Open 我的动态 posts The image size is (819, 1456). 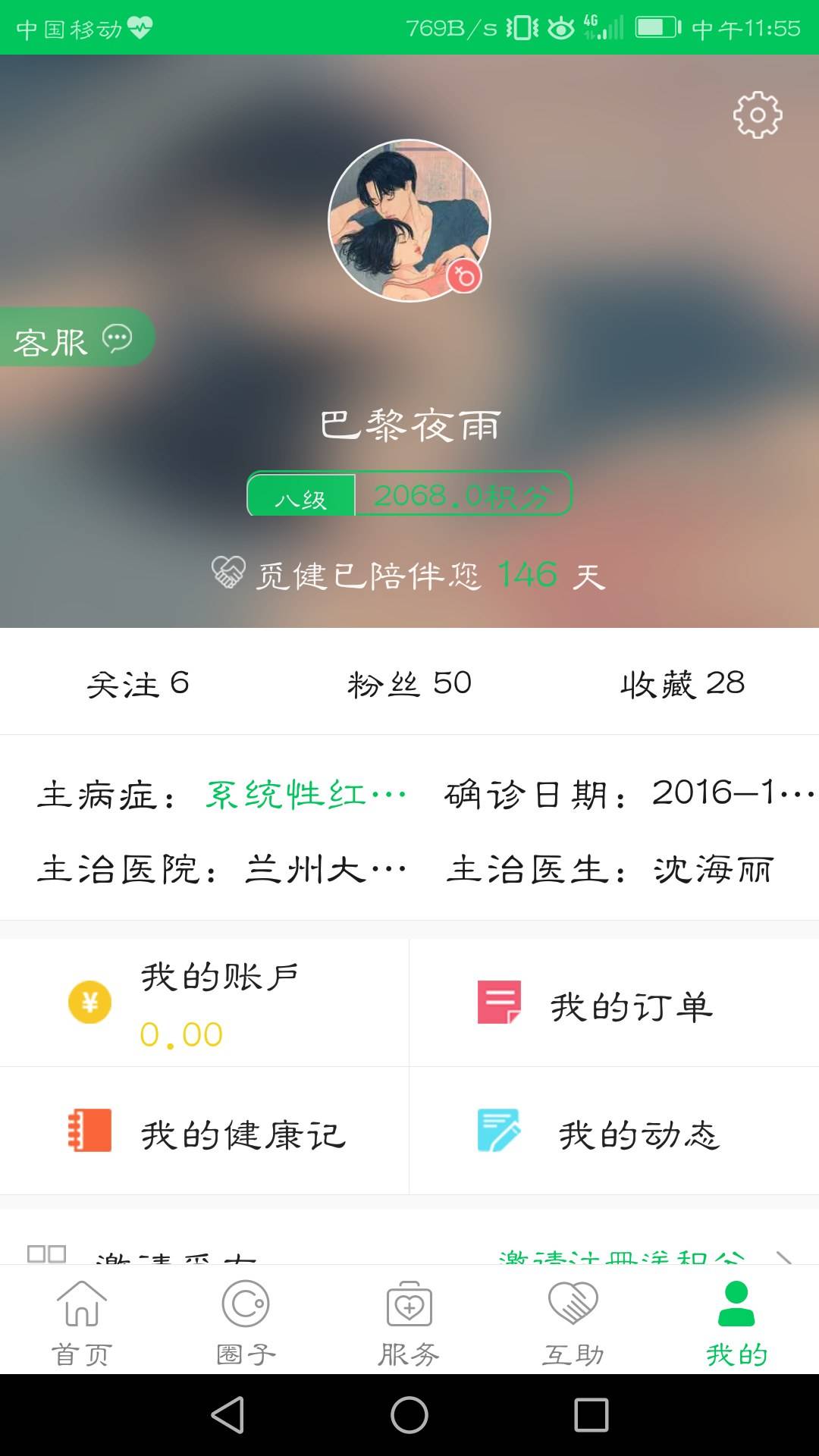pyautogui.click(x=614, y=1132)
